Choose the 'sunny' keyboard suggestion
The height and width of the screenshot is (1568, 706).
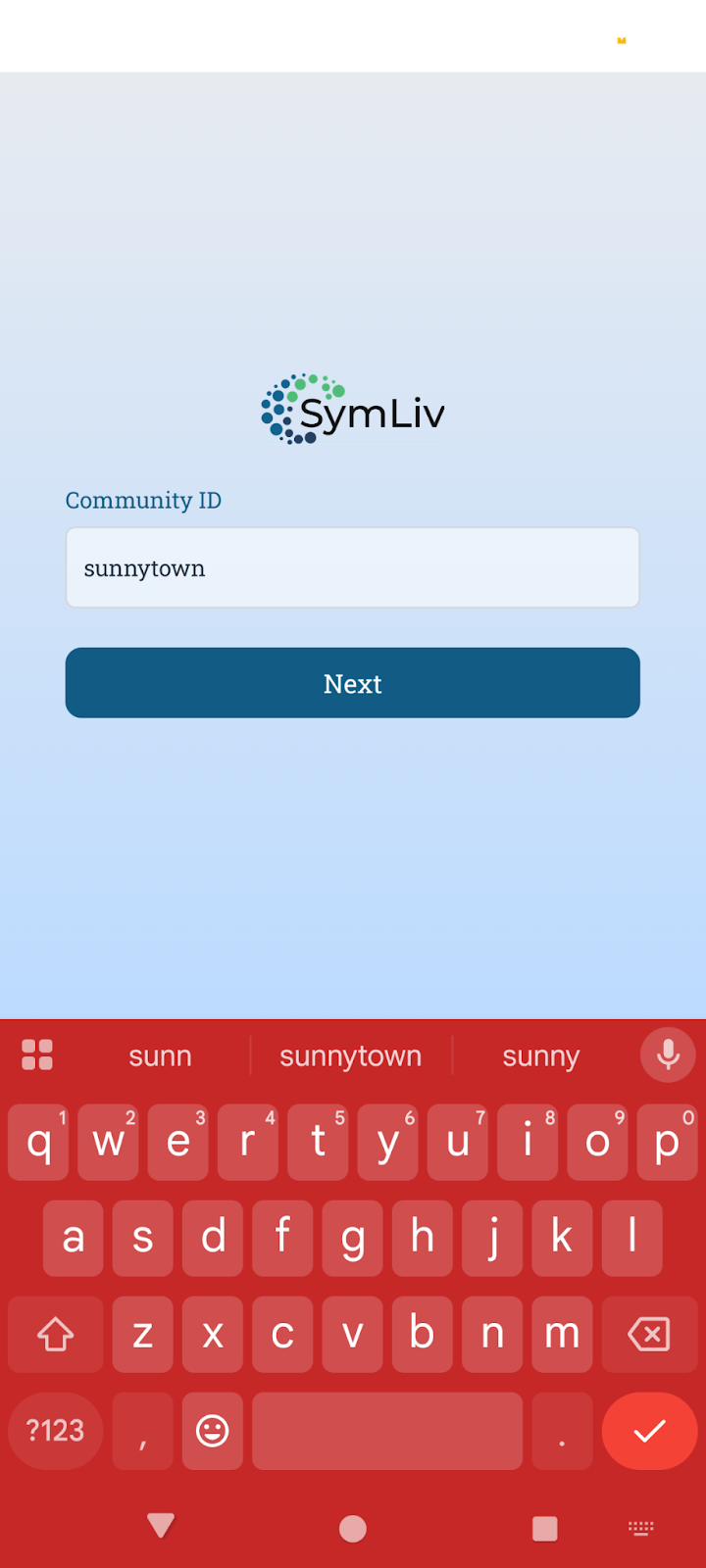coord(540,1056)
